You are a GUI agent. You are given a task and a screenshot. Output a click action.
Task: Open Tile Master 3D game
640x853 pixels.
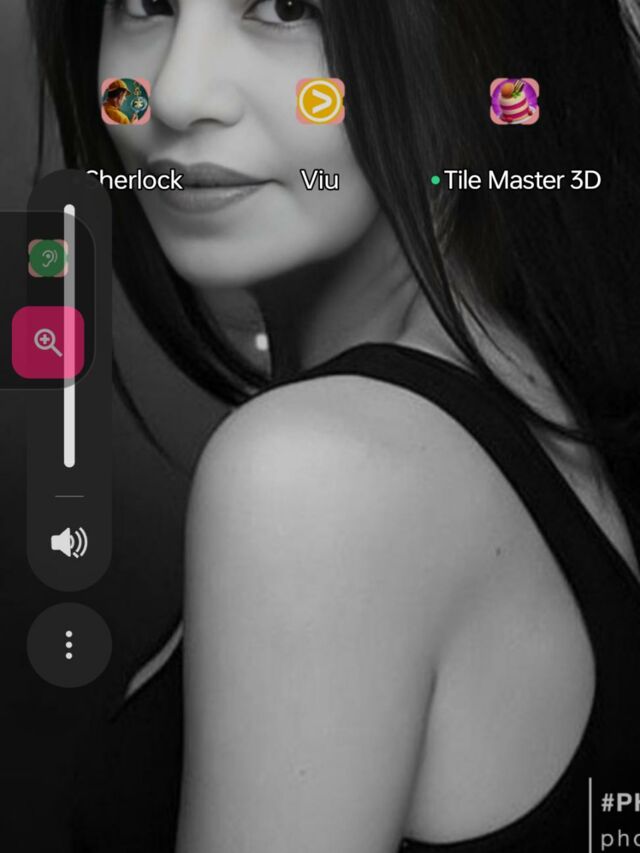coord(514,102)
